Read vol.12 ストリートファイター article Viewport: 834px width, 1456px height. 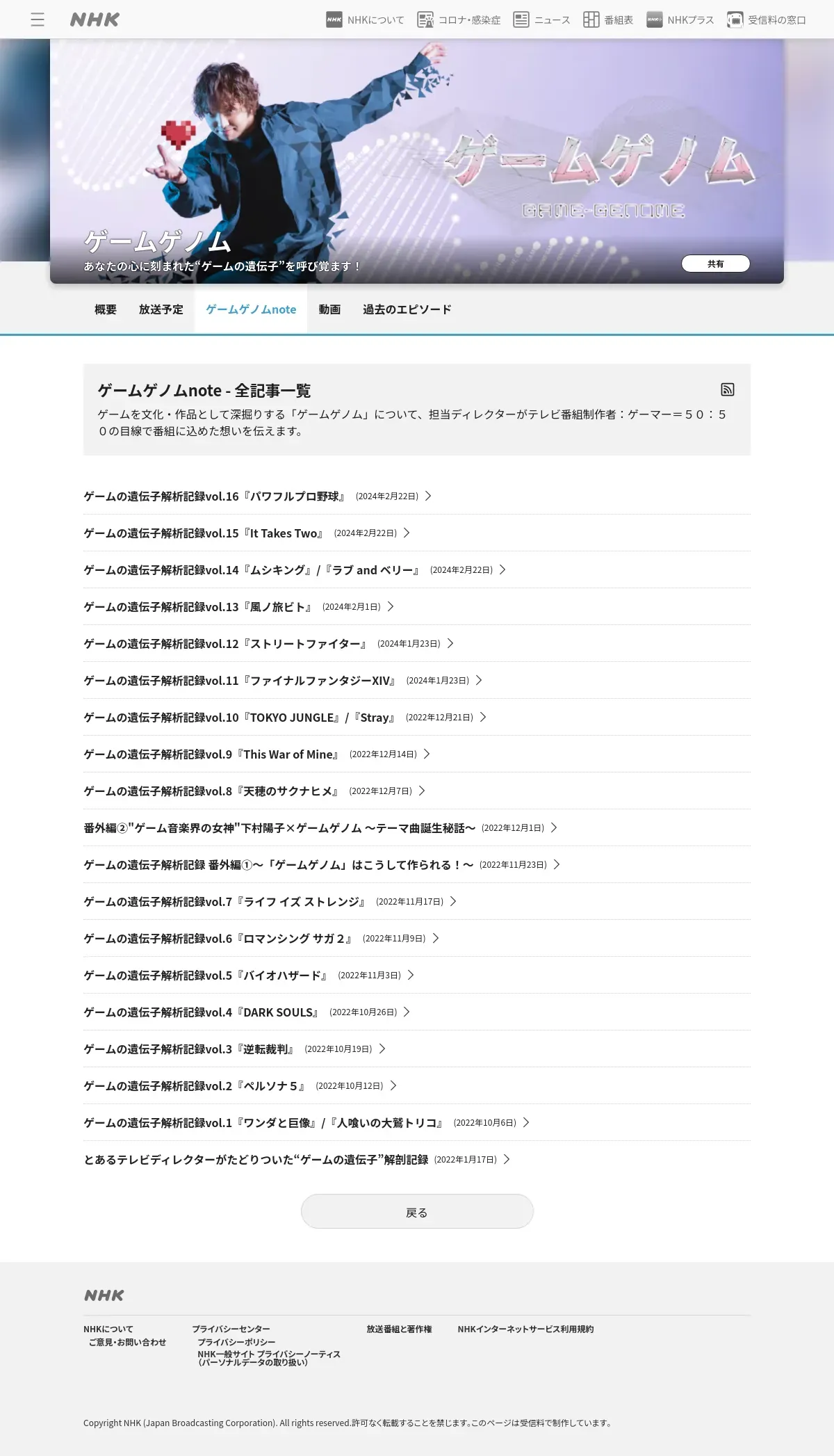click(268, 643)
